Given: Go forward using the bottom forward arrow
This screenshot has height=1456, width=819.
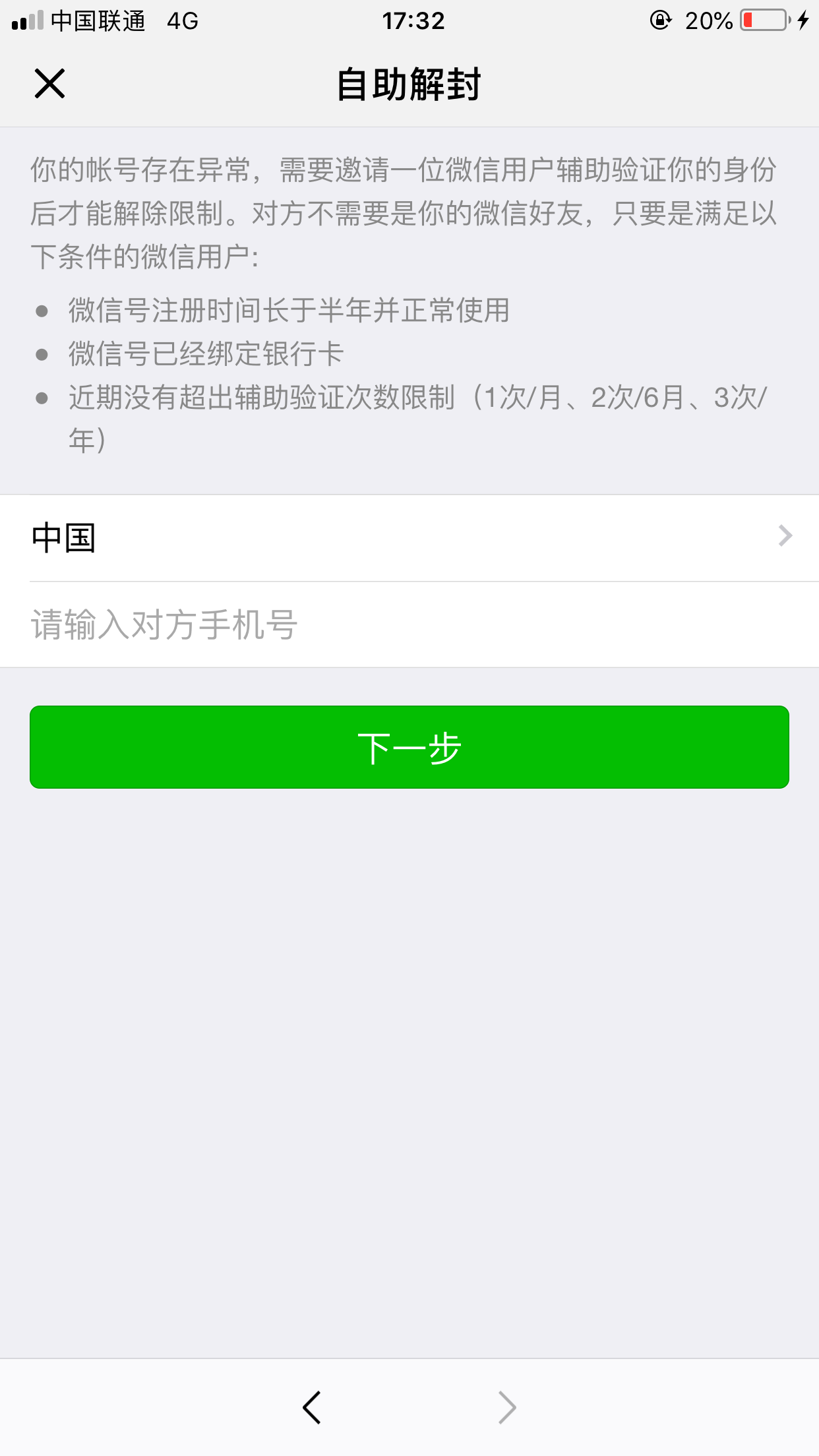Looking at the screenshot, I should 506,1407.
